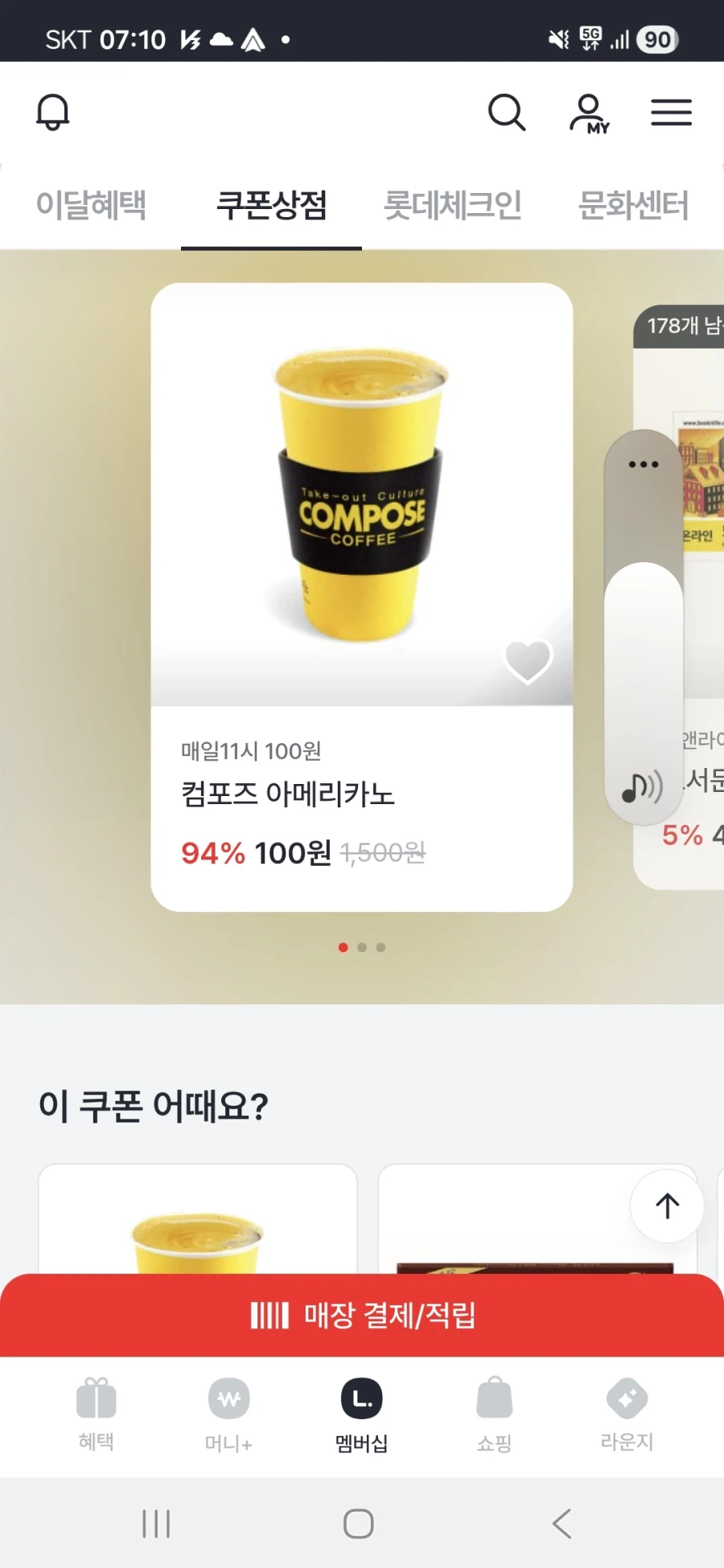Select the second carousel dot indicator
The width and height of the screenshot is (724, 1568).
(x=362, y=947)
